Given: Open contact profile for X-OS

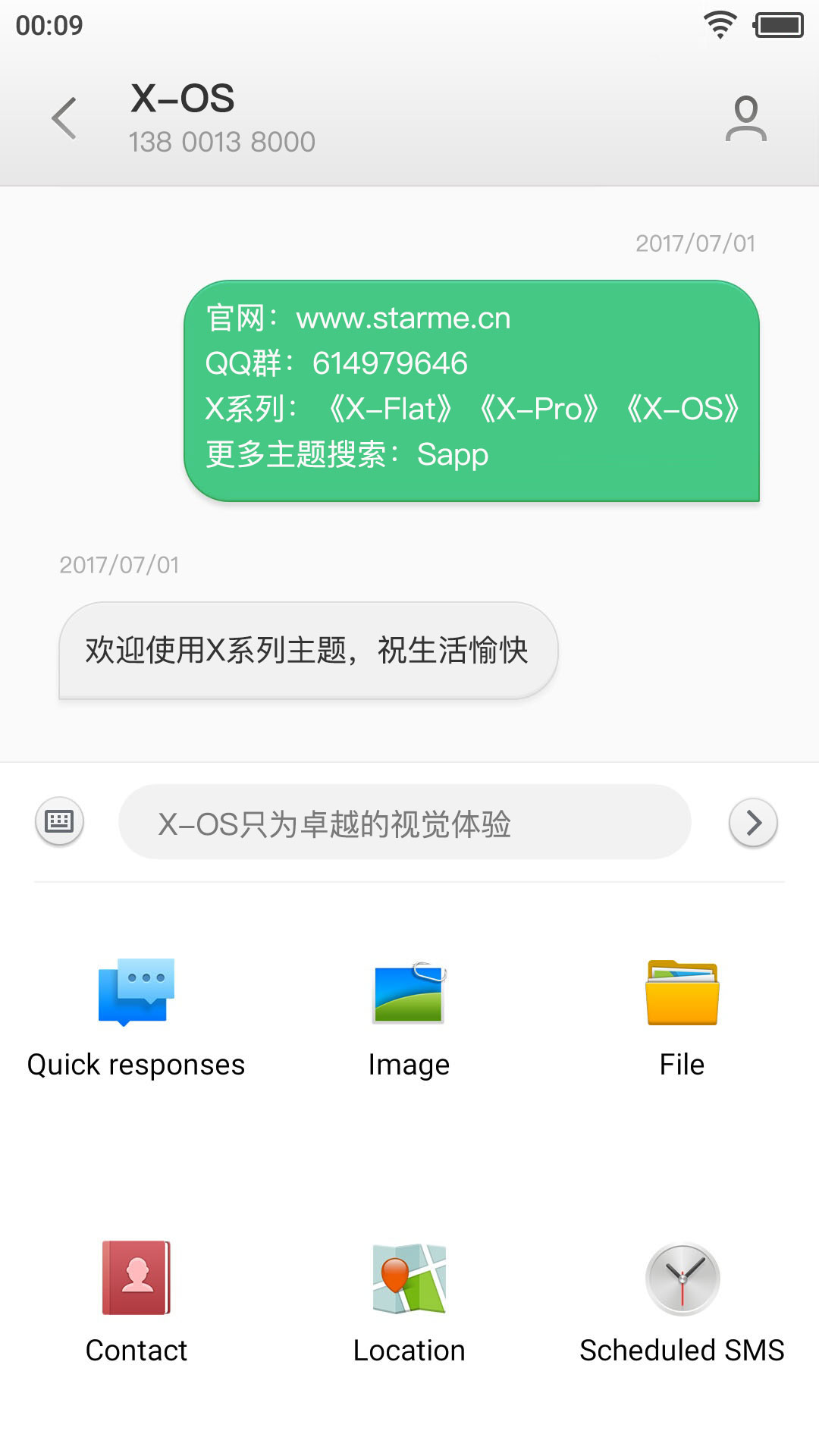Looking at the screenshot, I should pyautogui.click(x=745, y=118).
